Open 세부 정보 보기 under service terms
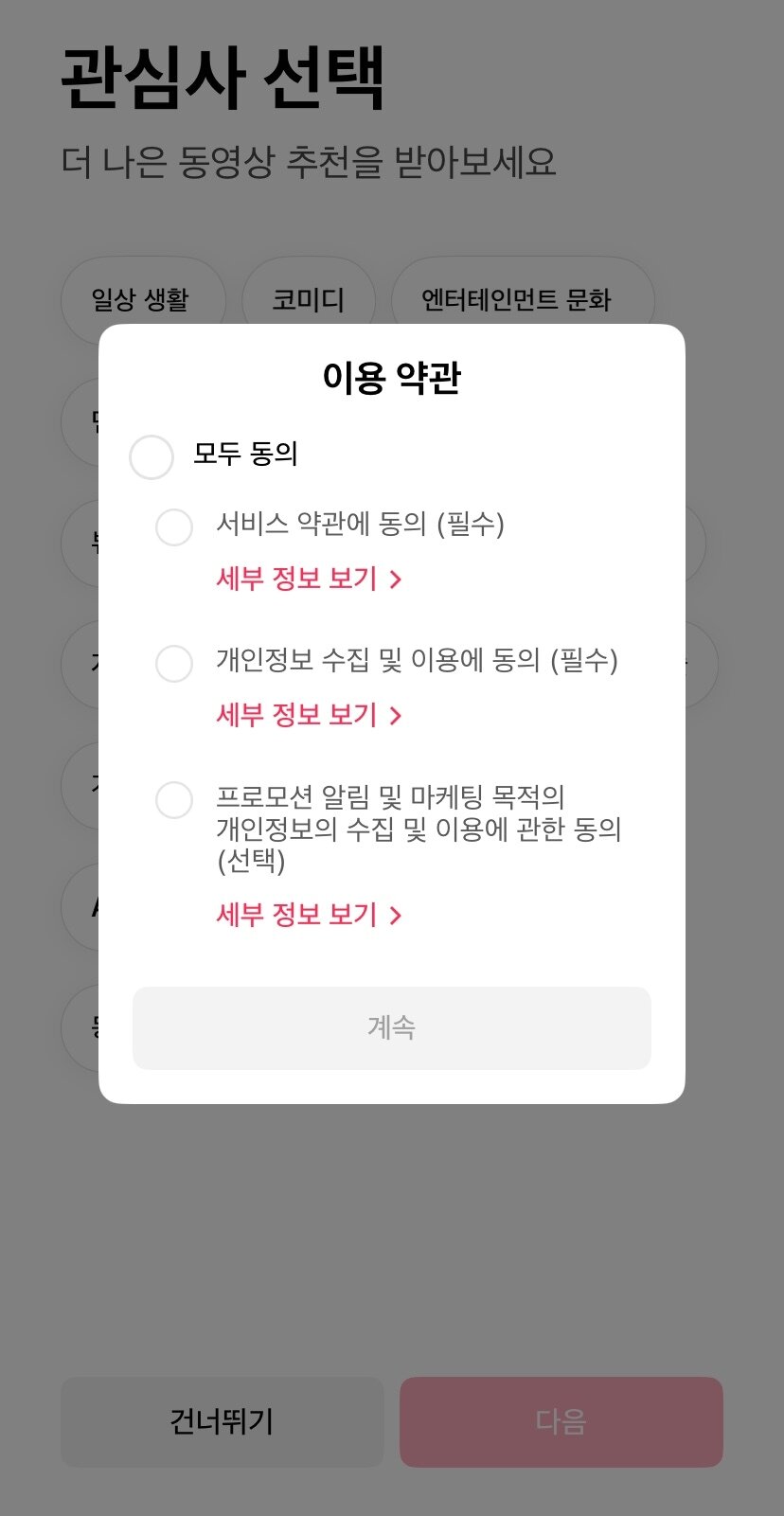The height and width of the screenshot is (1516, 784). point(294,579)
